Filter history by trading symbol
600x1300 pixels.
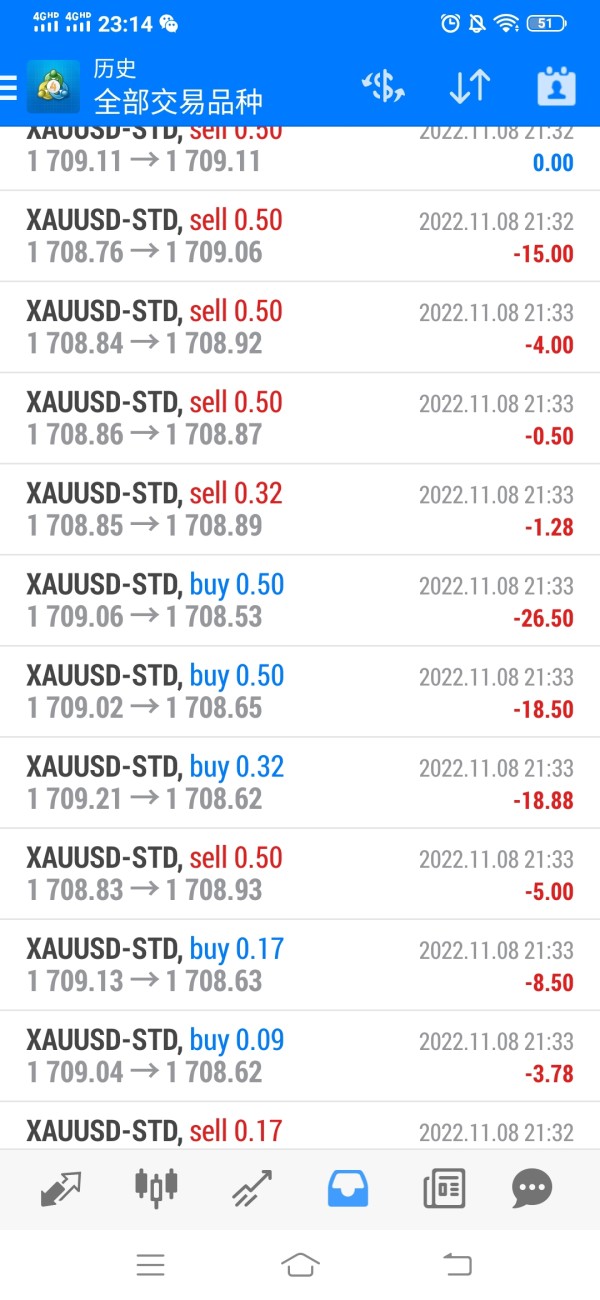click(383, 87)
